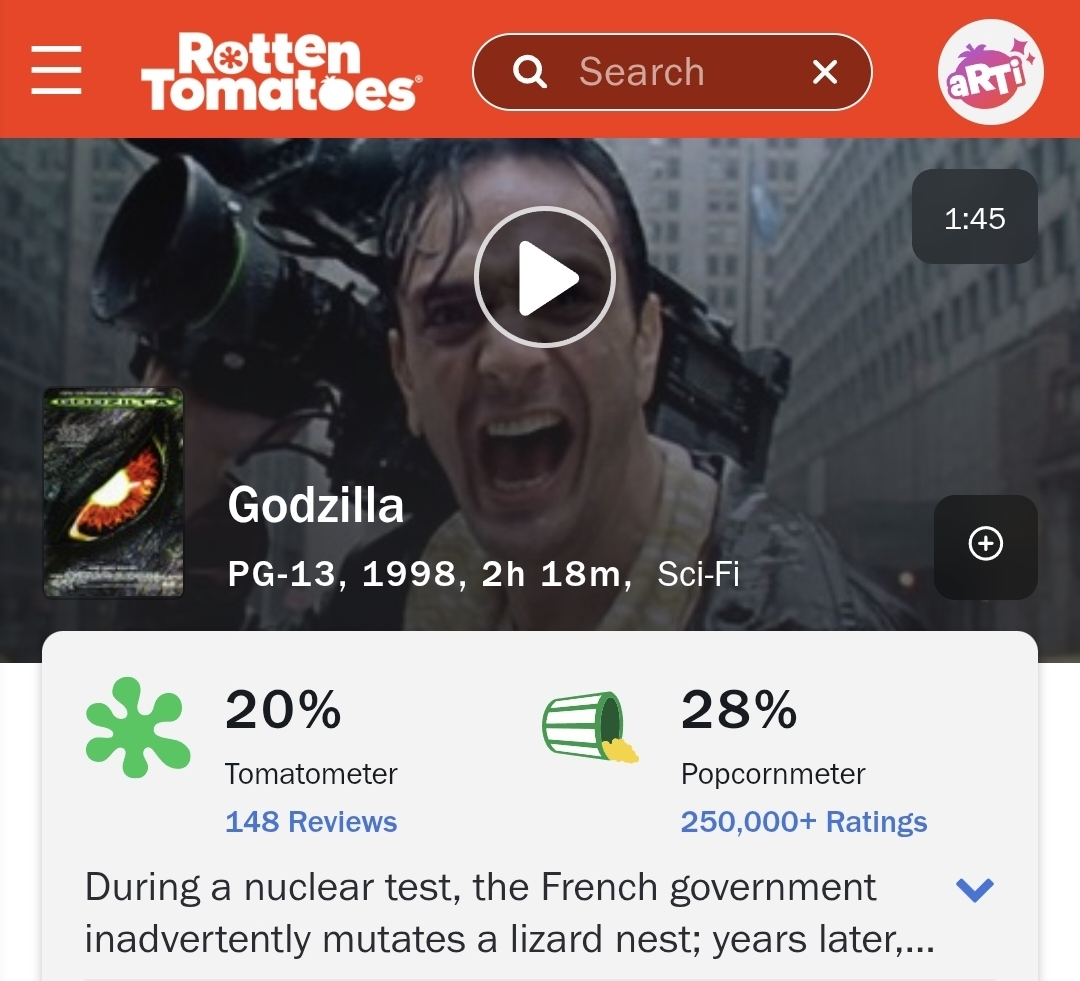
Task: Open the 28% Popcornmeter score details
Action: 739,711
